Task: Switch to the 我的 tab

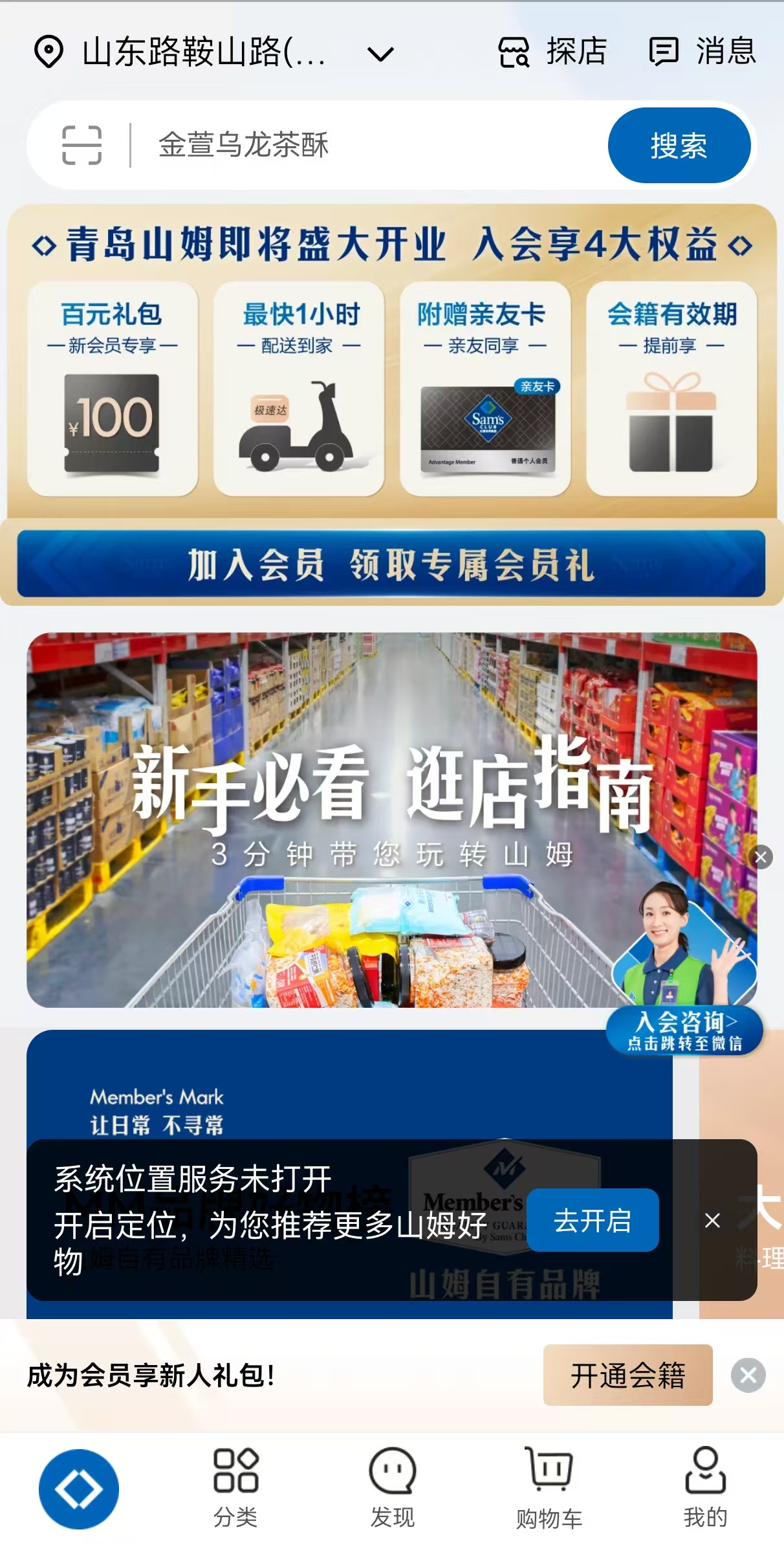Action: [x=705, y=1489]
